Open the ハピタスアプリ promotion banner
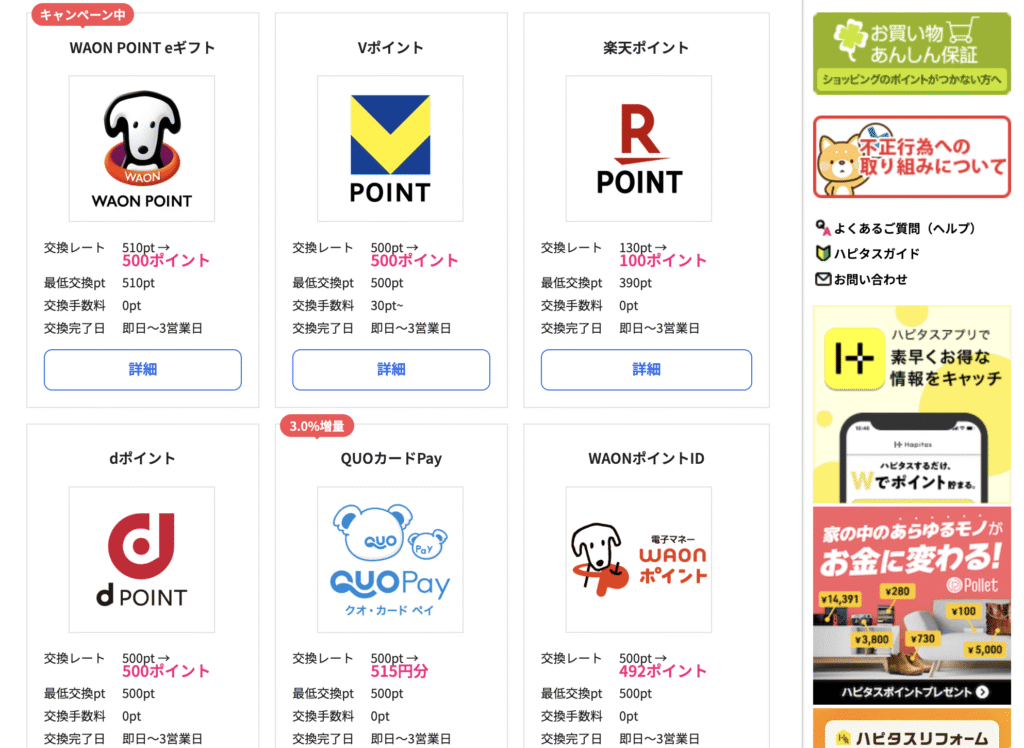The width and height of the screenshot is (1024, 748). (x=911, y=404)
